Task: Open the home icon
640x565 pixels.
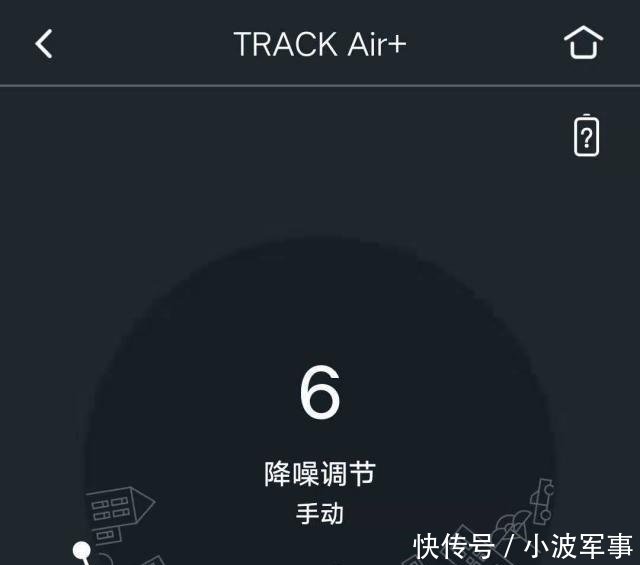Action: 583,43
